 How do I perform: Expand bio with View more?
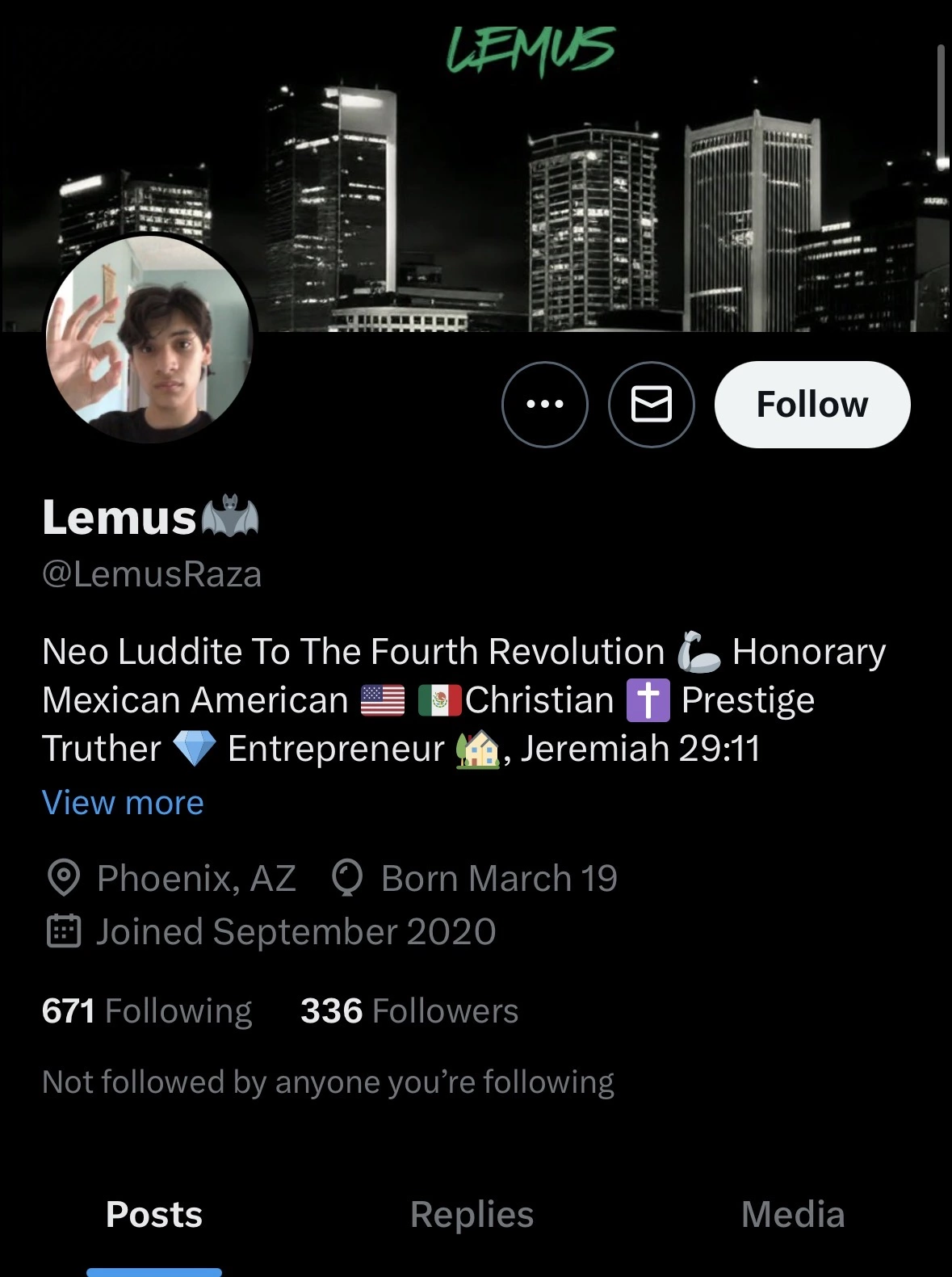(123, 803)
